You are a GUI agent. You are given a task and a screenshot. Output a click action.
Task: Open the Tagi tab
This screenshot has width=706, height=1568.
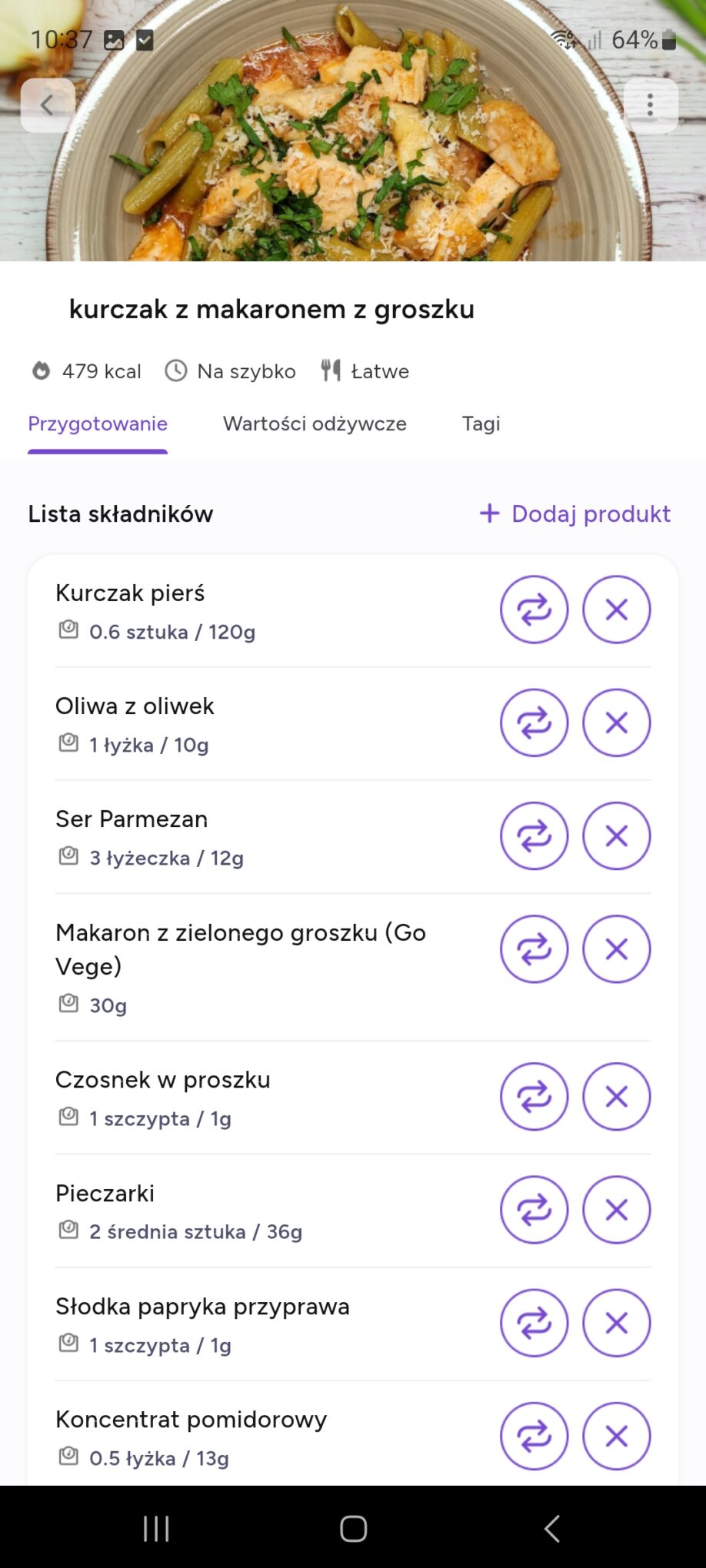pyautogui.click(x=481, y=424)
